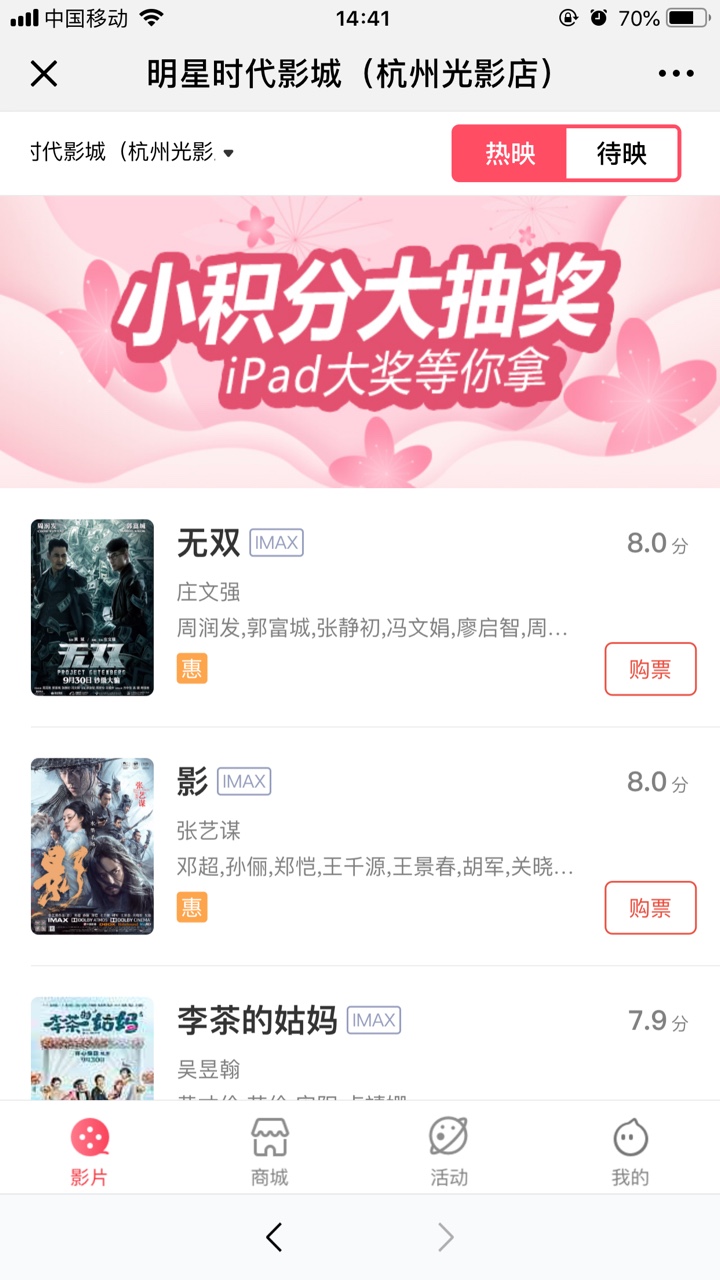Viewport: 720px width, 1280px height.
Task: Open the three-dot overflow menu
Action: pos(676,73)
